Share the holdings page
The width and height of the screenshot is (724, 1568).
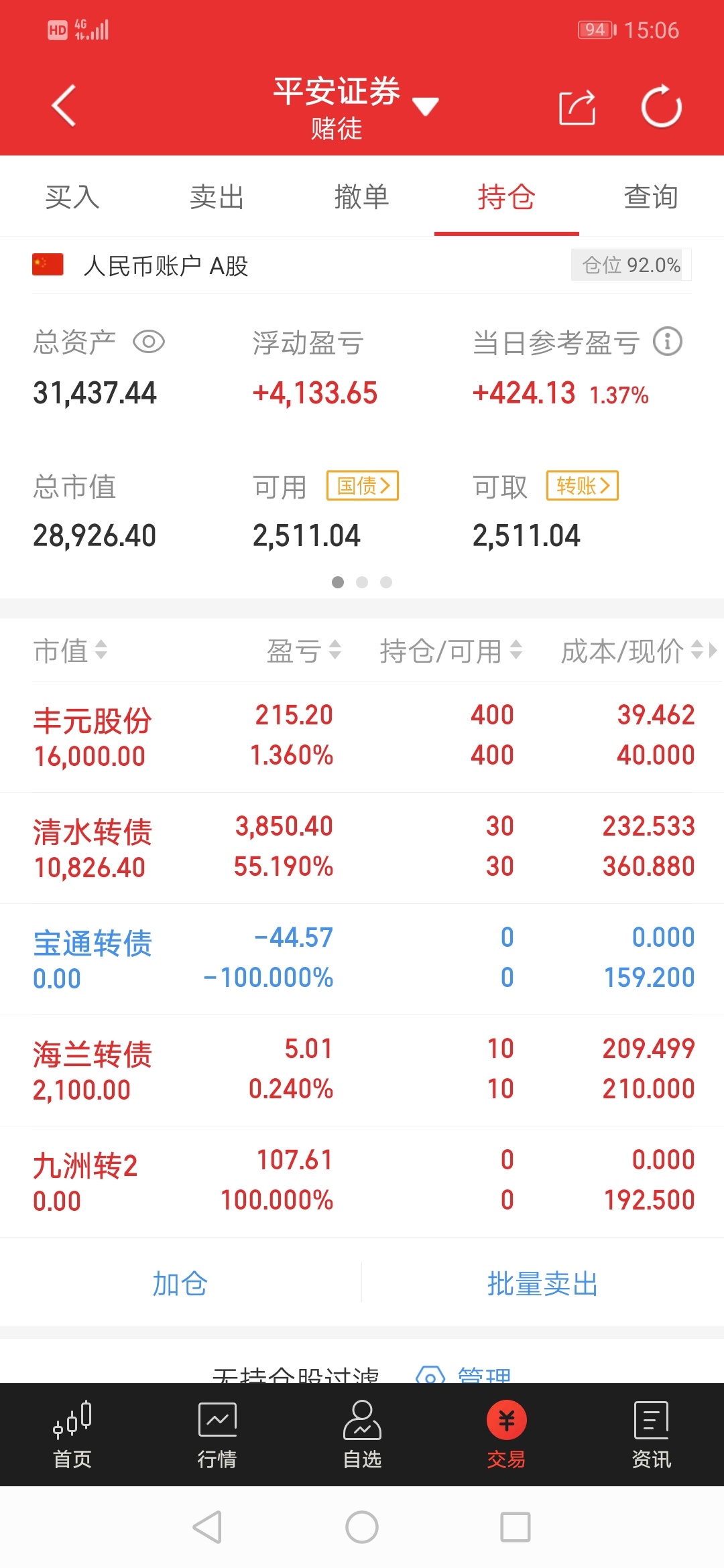pos(577,107)
